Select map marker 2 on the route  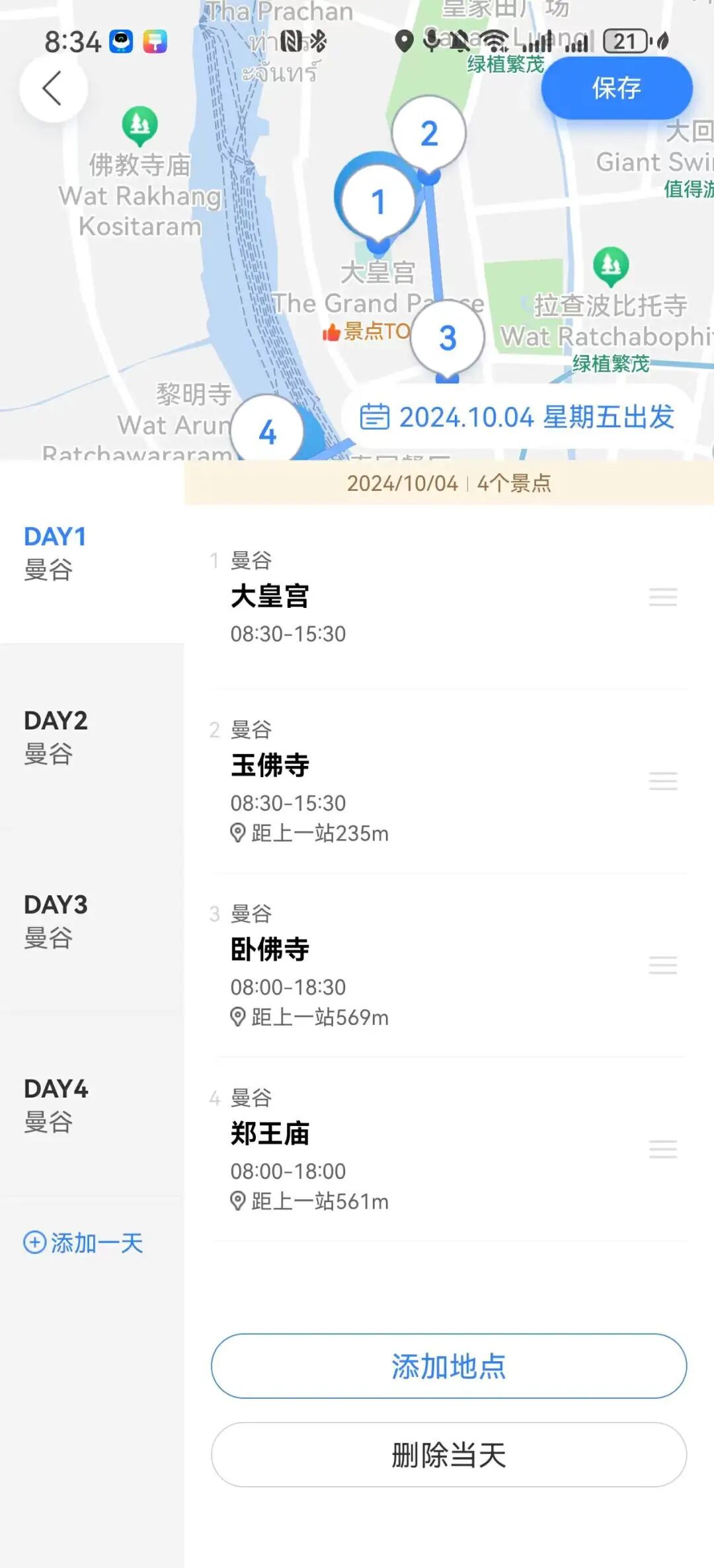point(429,133)
